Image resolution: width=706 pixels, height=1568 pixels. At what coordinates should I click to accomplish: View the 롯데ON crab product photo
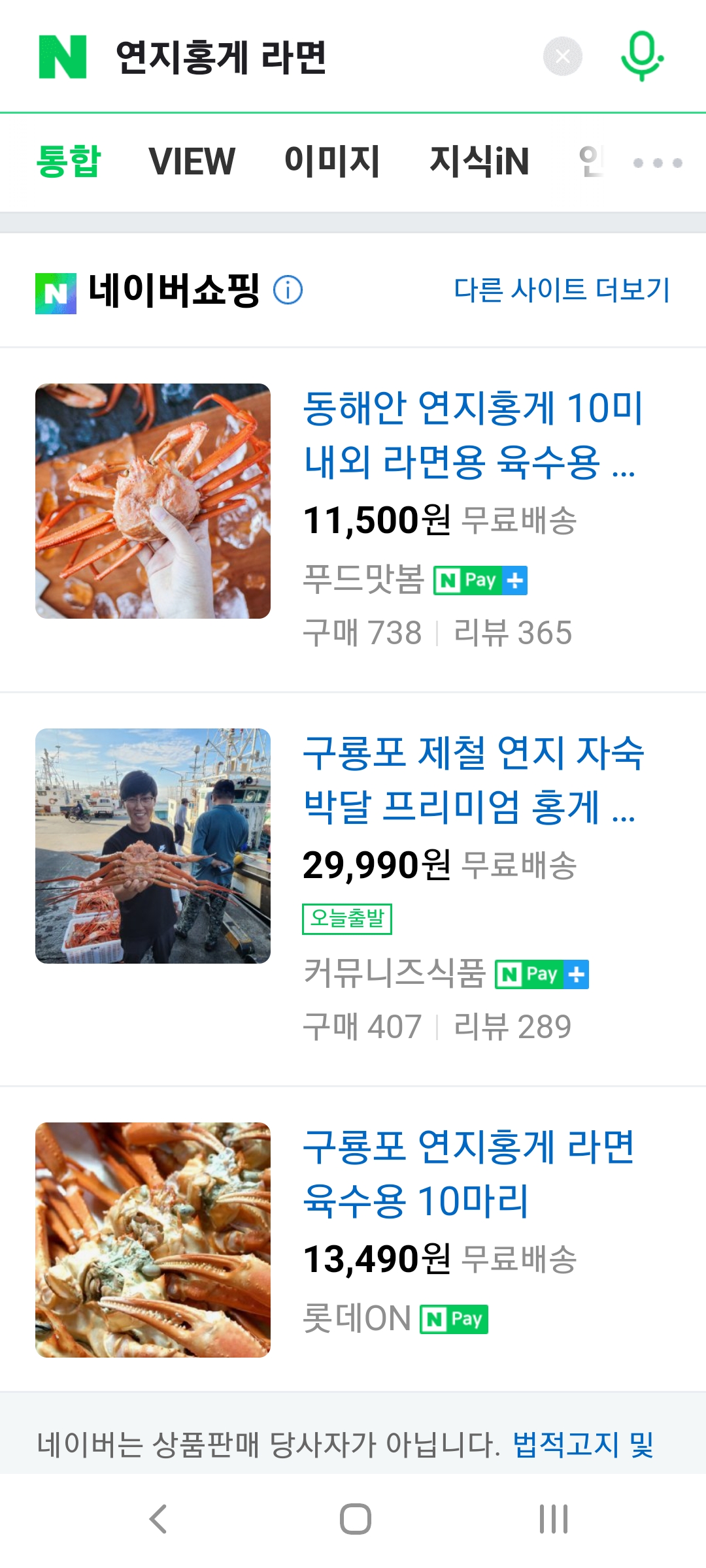click(153, 1240)
